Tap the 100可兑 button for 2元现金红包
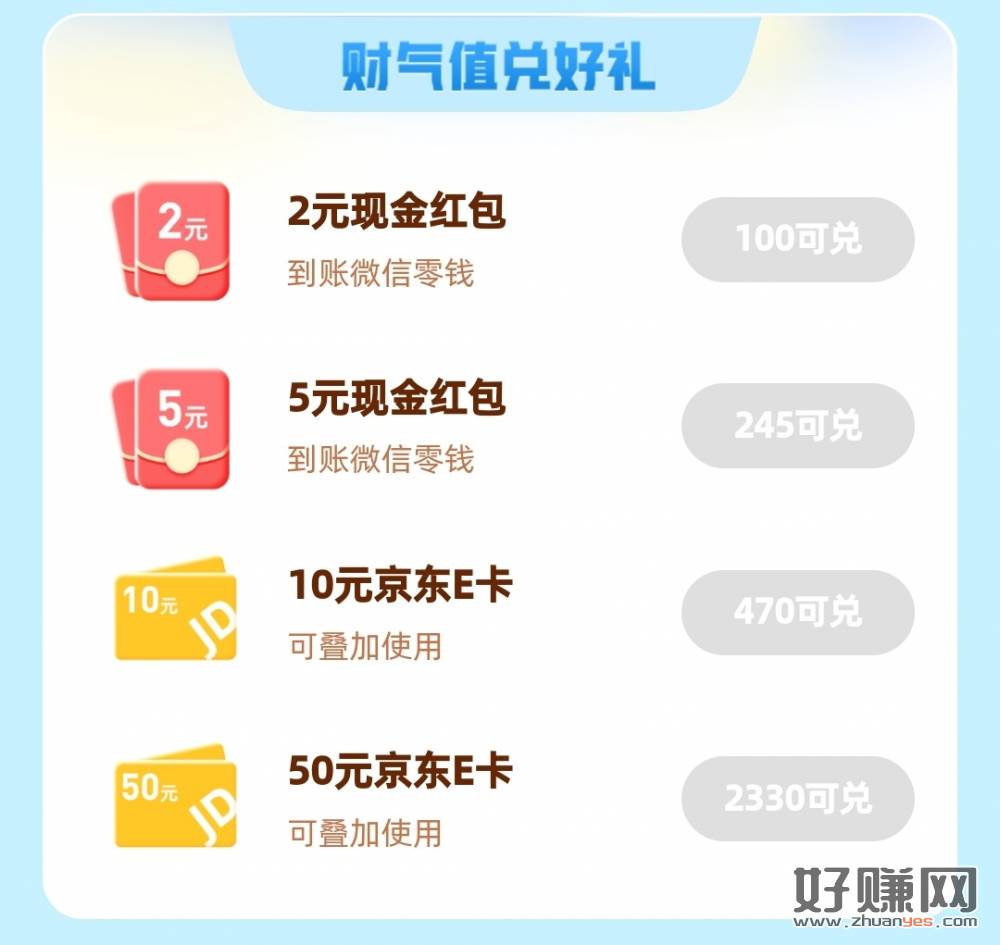Screen dimensions: 1000x945 click(x=797, y=239)
